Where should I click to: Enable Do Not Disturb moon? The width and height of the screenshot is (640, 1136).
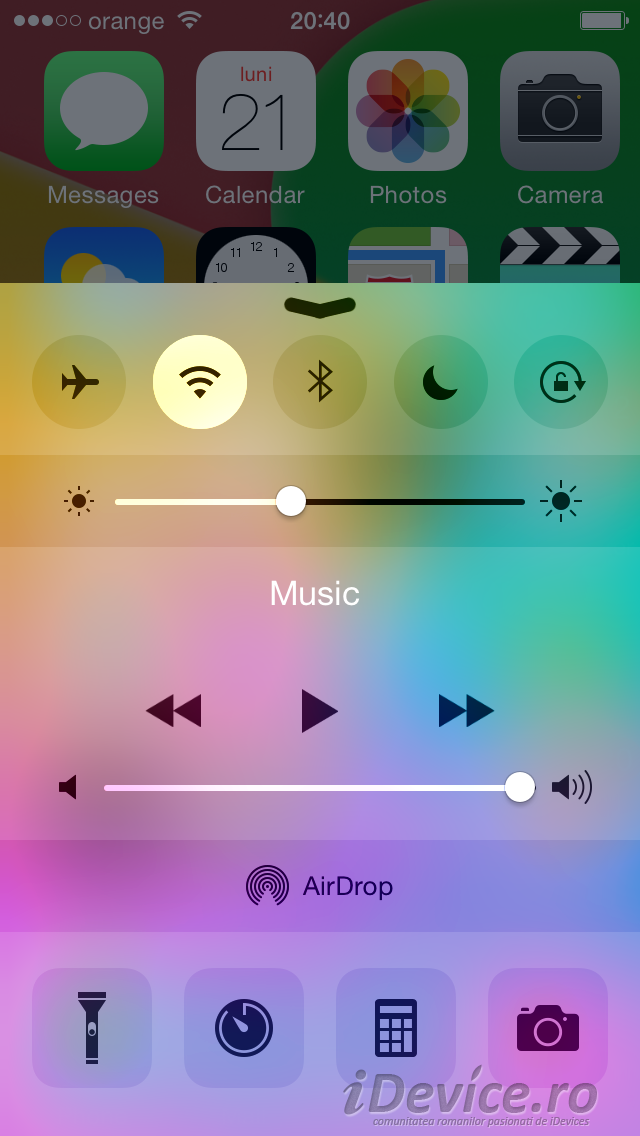(x=440, y=382)
